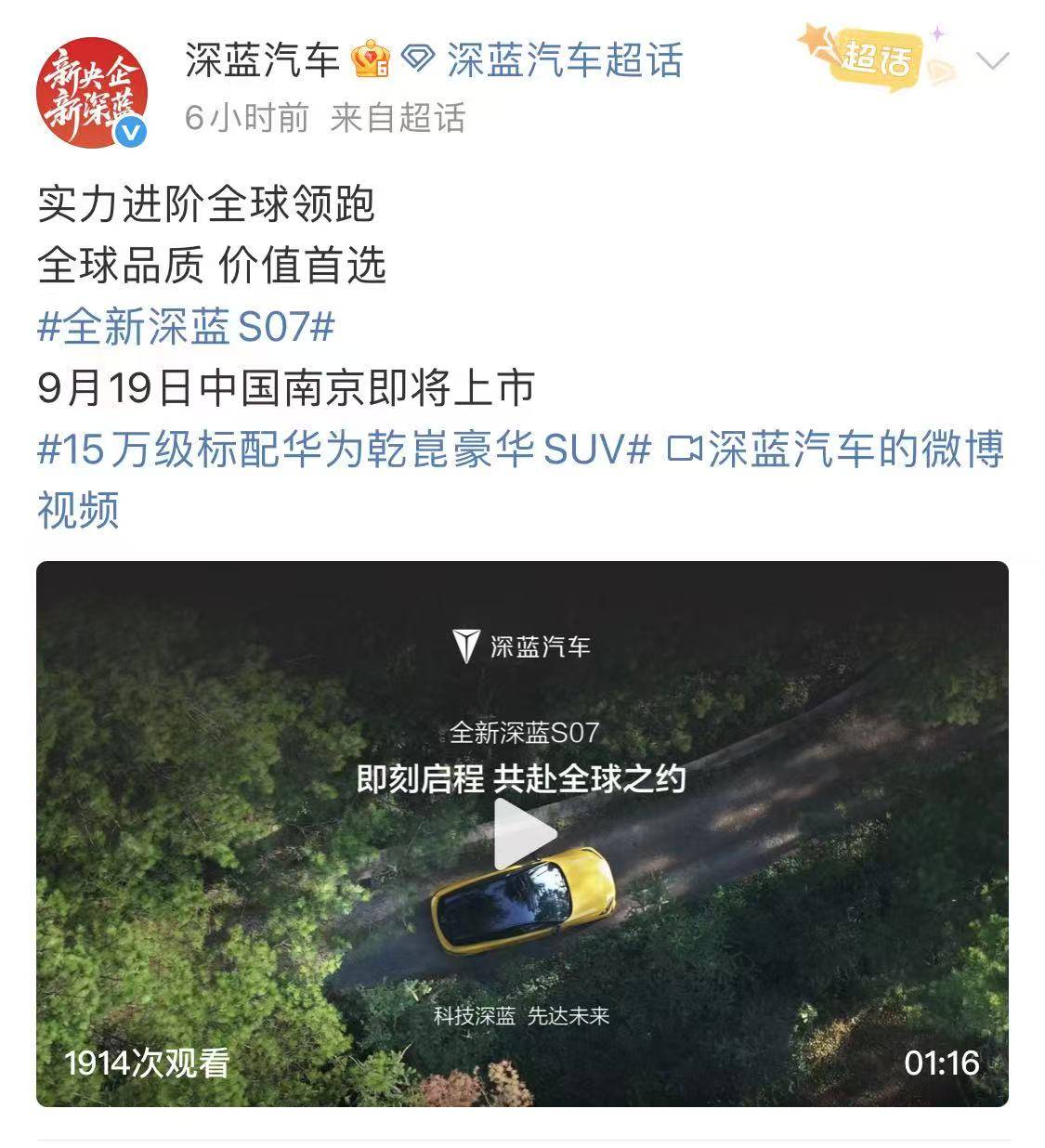Open hashtag #全新深蓝S07#
The width and height of the screenshot is (1045, 1148).
point(186,327)
